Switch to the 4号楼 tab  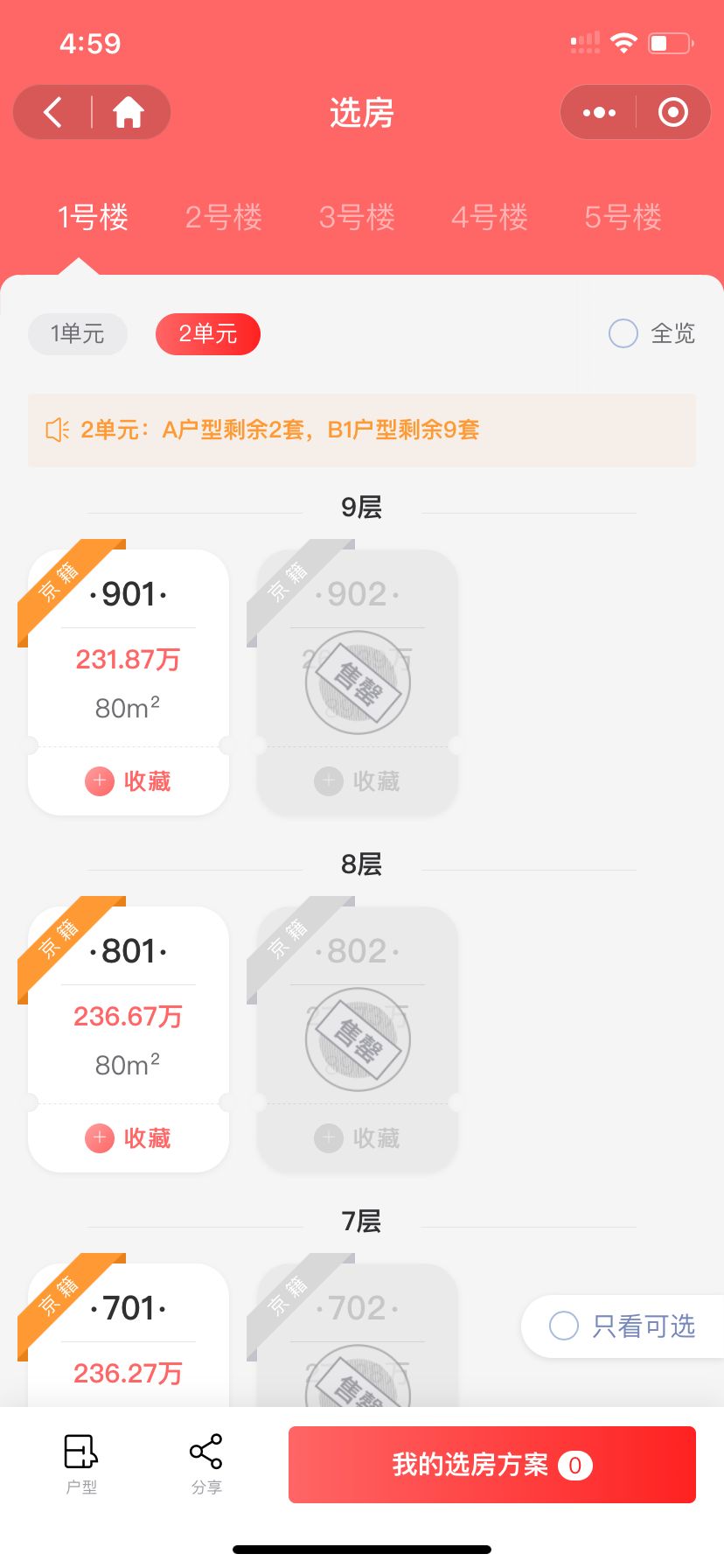click(x=490, y=217)
